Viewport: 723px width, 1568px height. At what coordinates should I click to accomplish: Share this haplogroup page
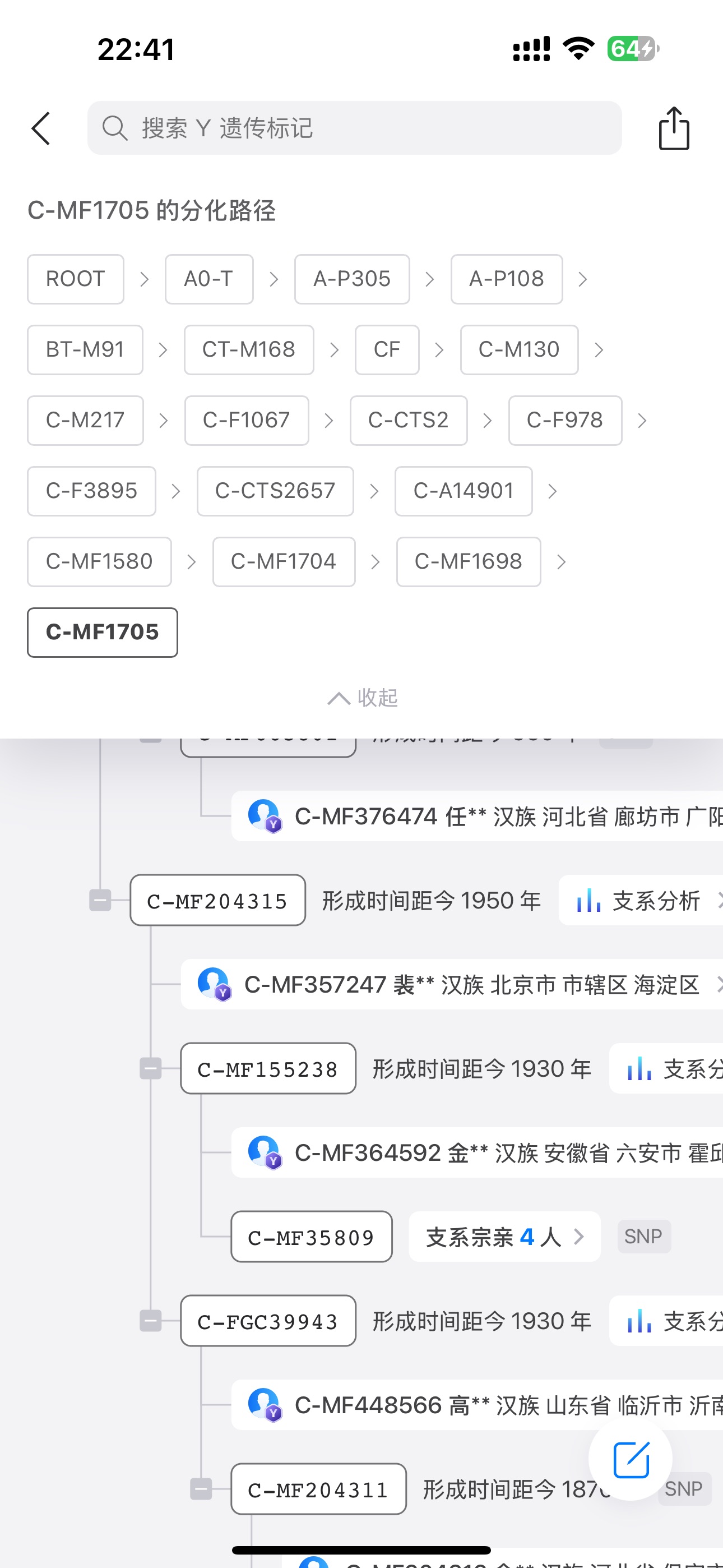pyautogui.click(x=674, y=128)
